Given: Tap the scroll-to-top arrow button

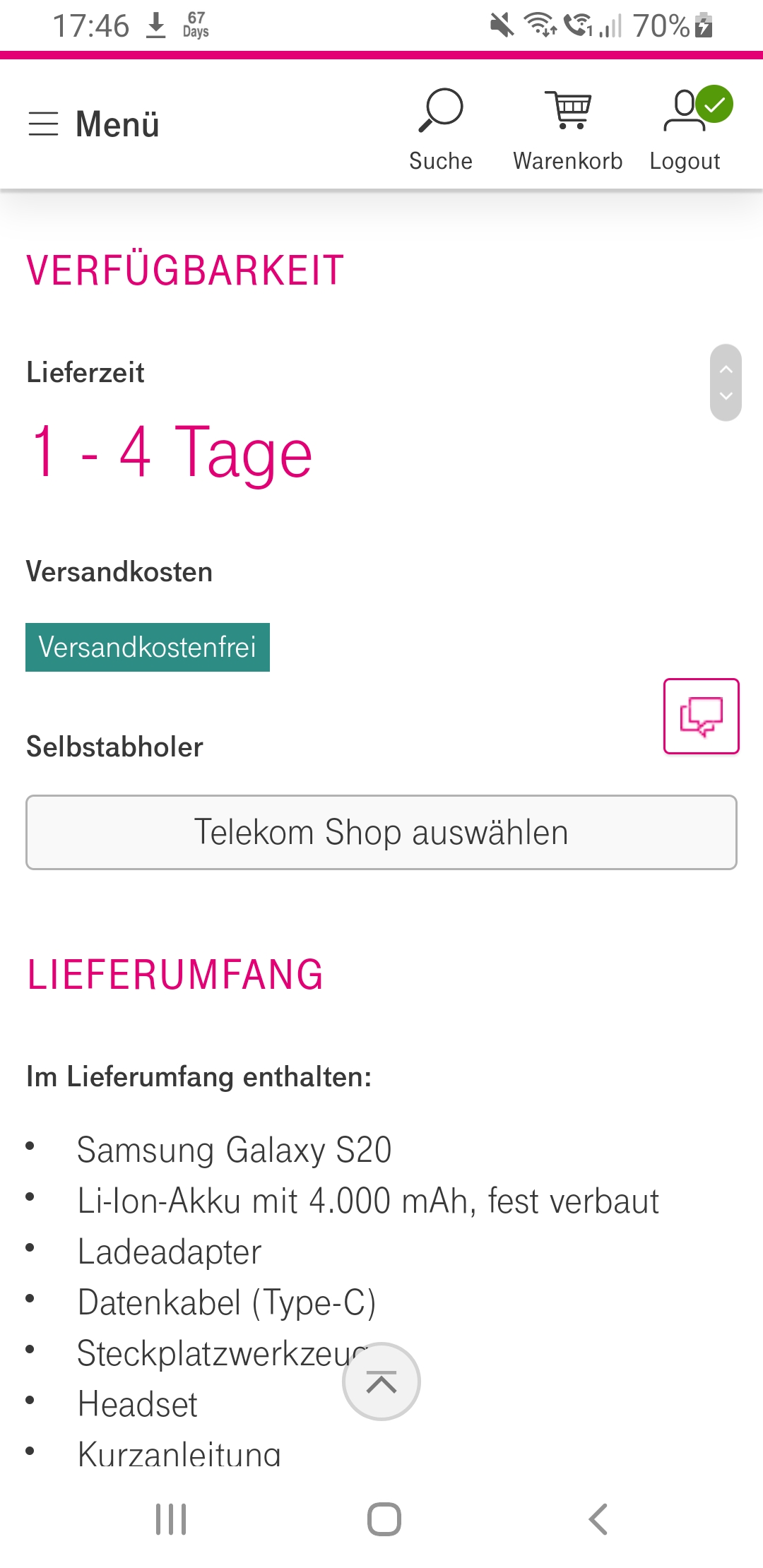Looking at the screenshot, I should click(x=381, y=1382).
